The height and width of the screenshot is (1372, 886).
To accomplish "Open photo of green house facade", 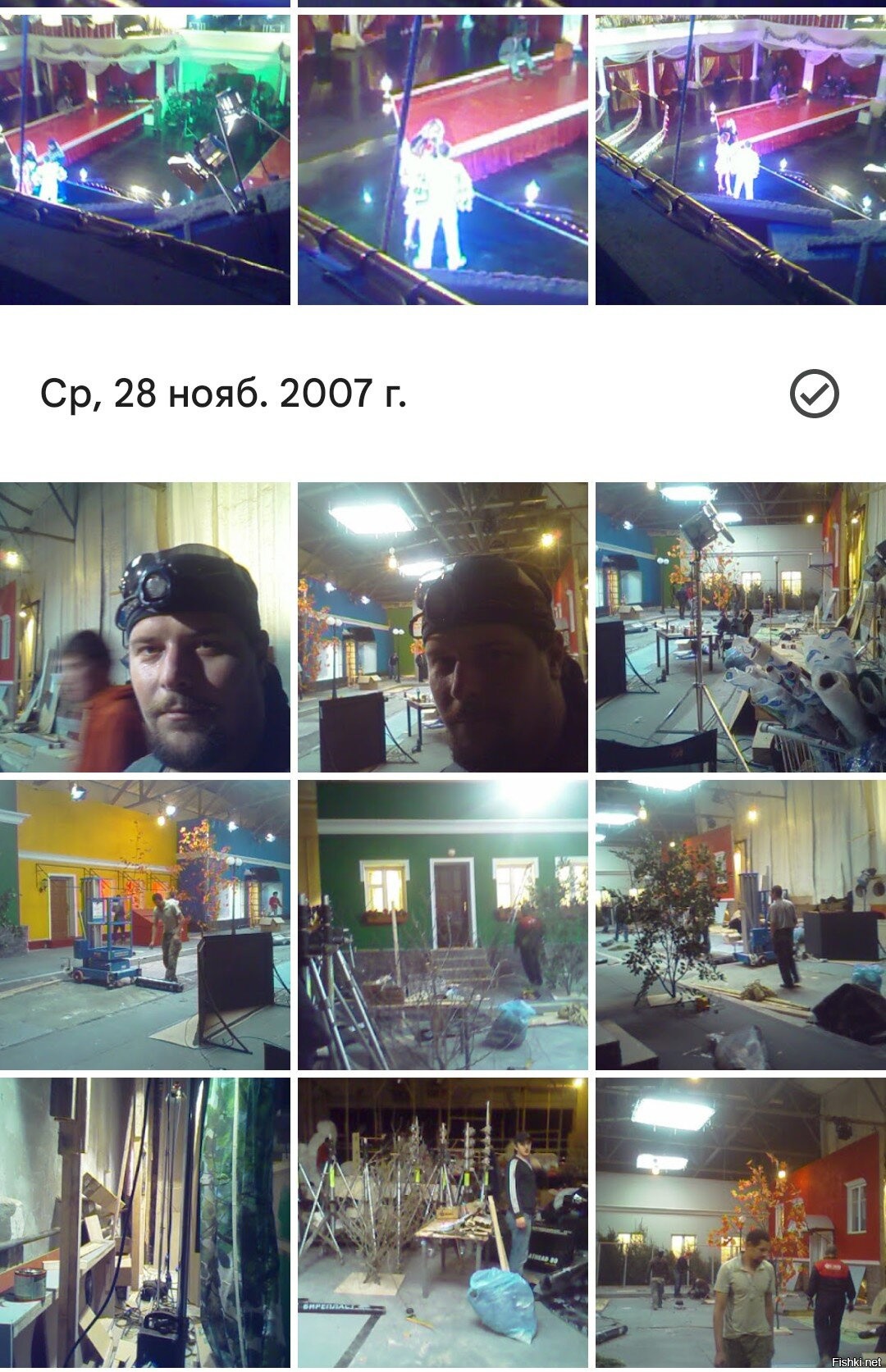I will (x=443, y=925).
